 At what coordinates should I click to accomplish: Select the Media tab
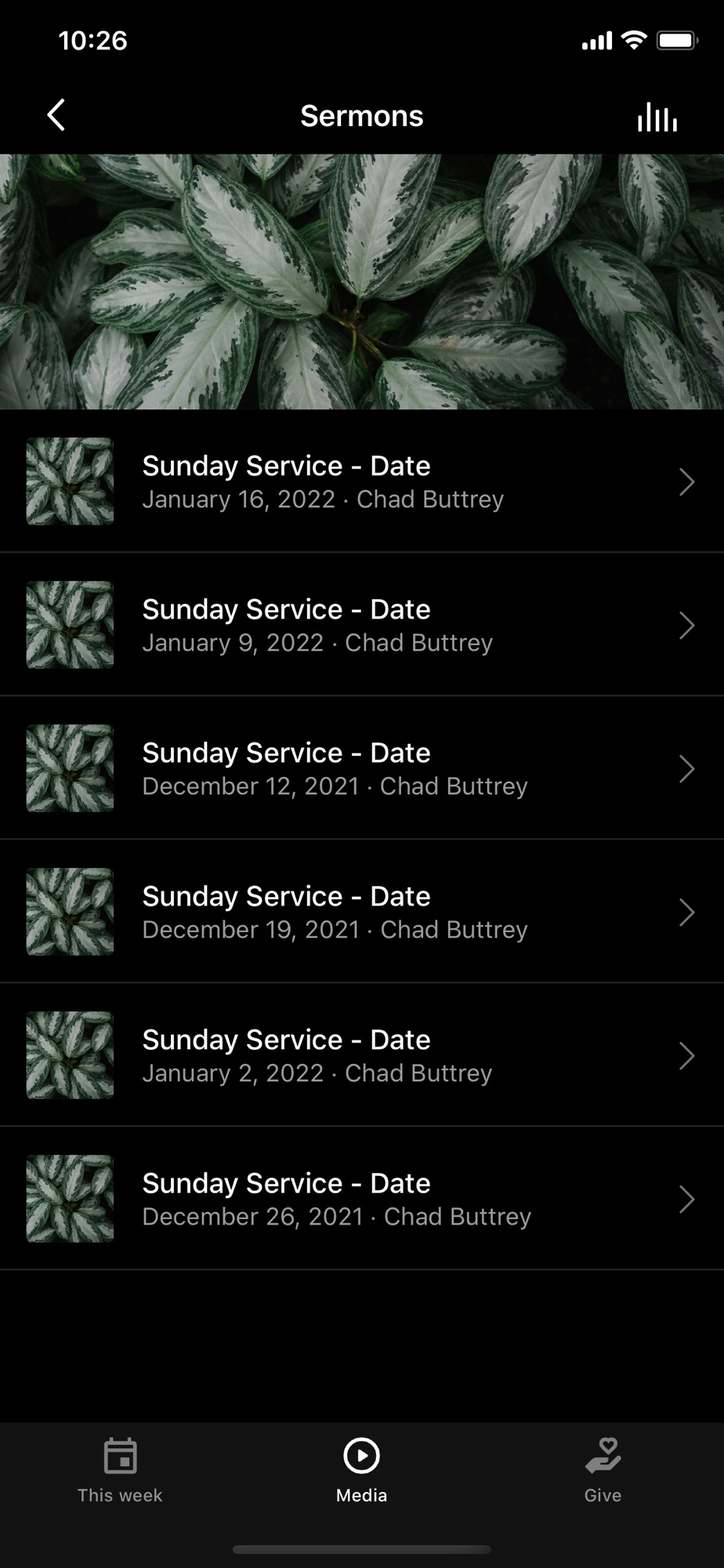click(x=361, y=1470)
